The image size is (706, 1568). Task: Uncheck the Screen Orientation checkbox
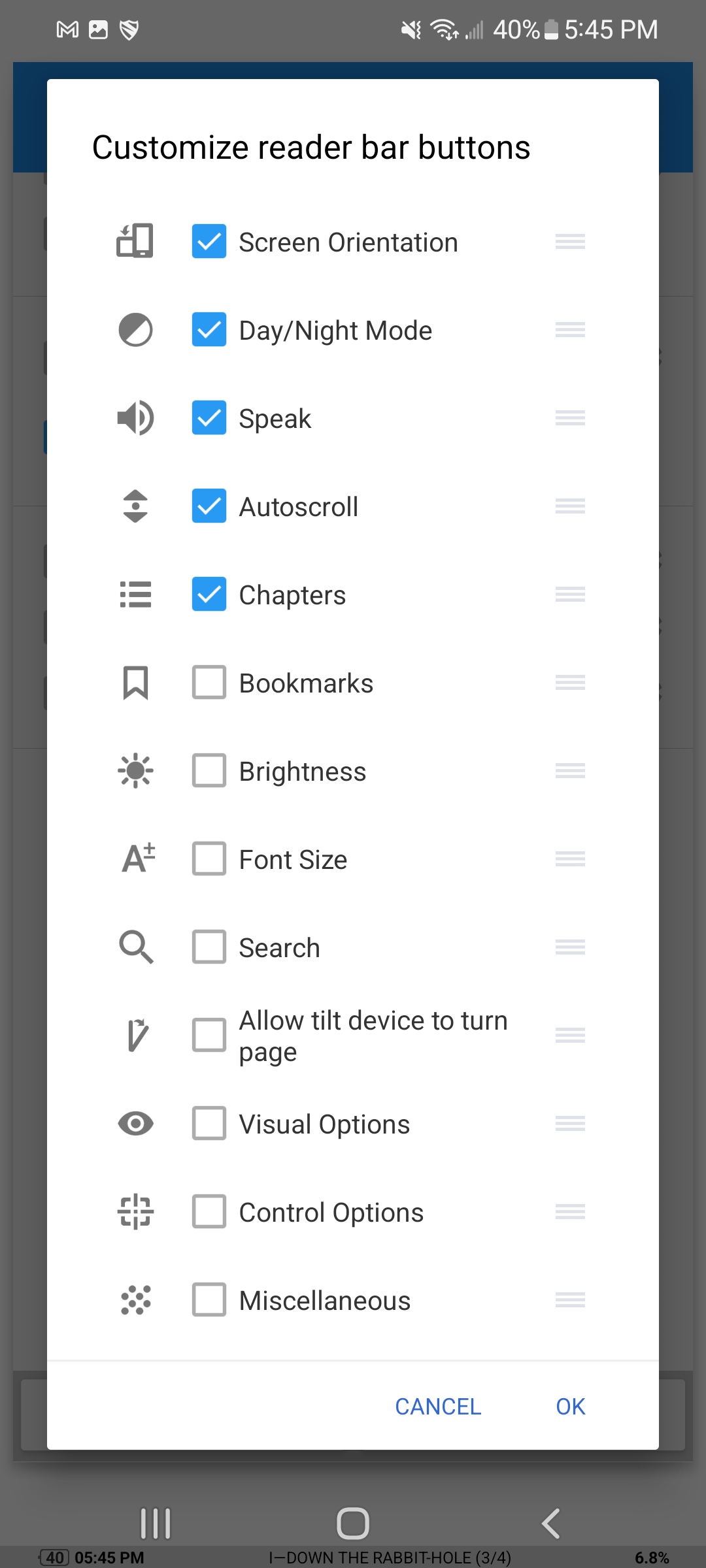click(x=209, y=242)
